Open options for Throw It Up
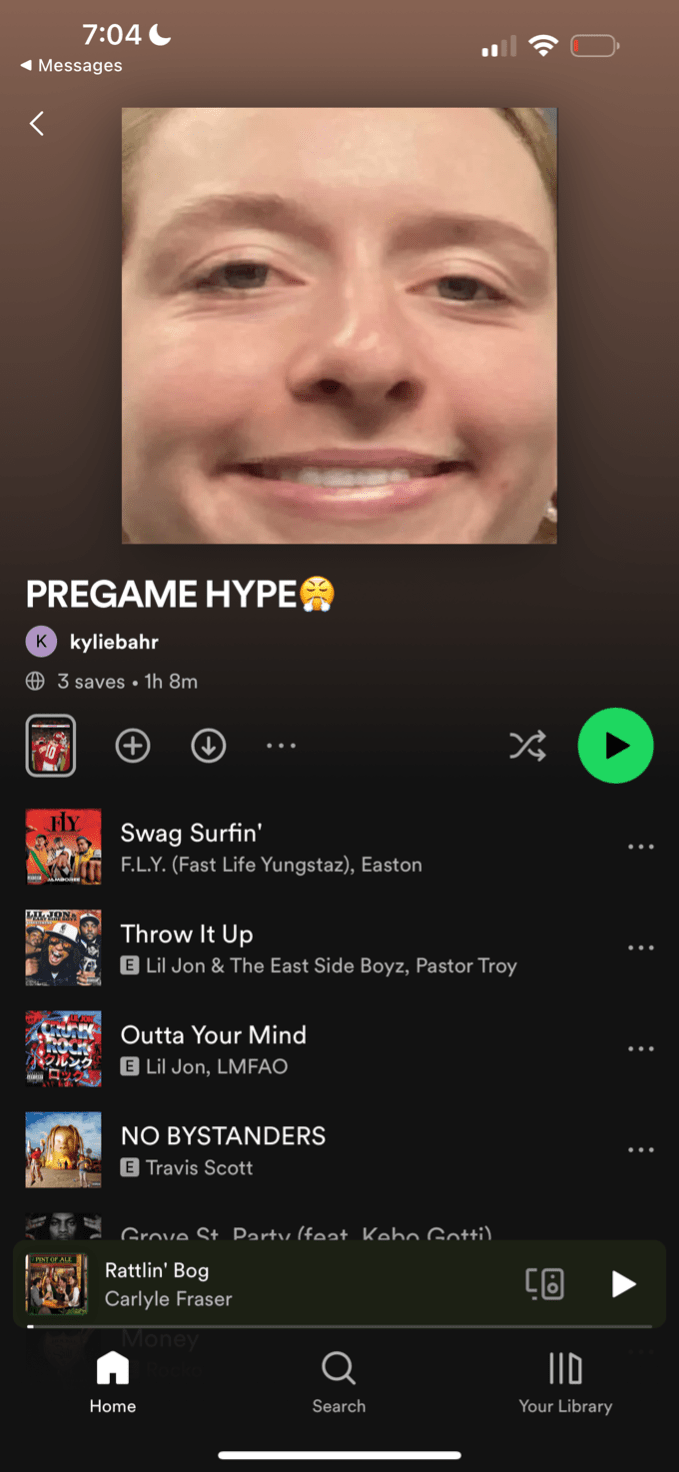The height and width of the screenshot is (1472, 679). tap(640, 948)
